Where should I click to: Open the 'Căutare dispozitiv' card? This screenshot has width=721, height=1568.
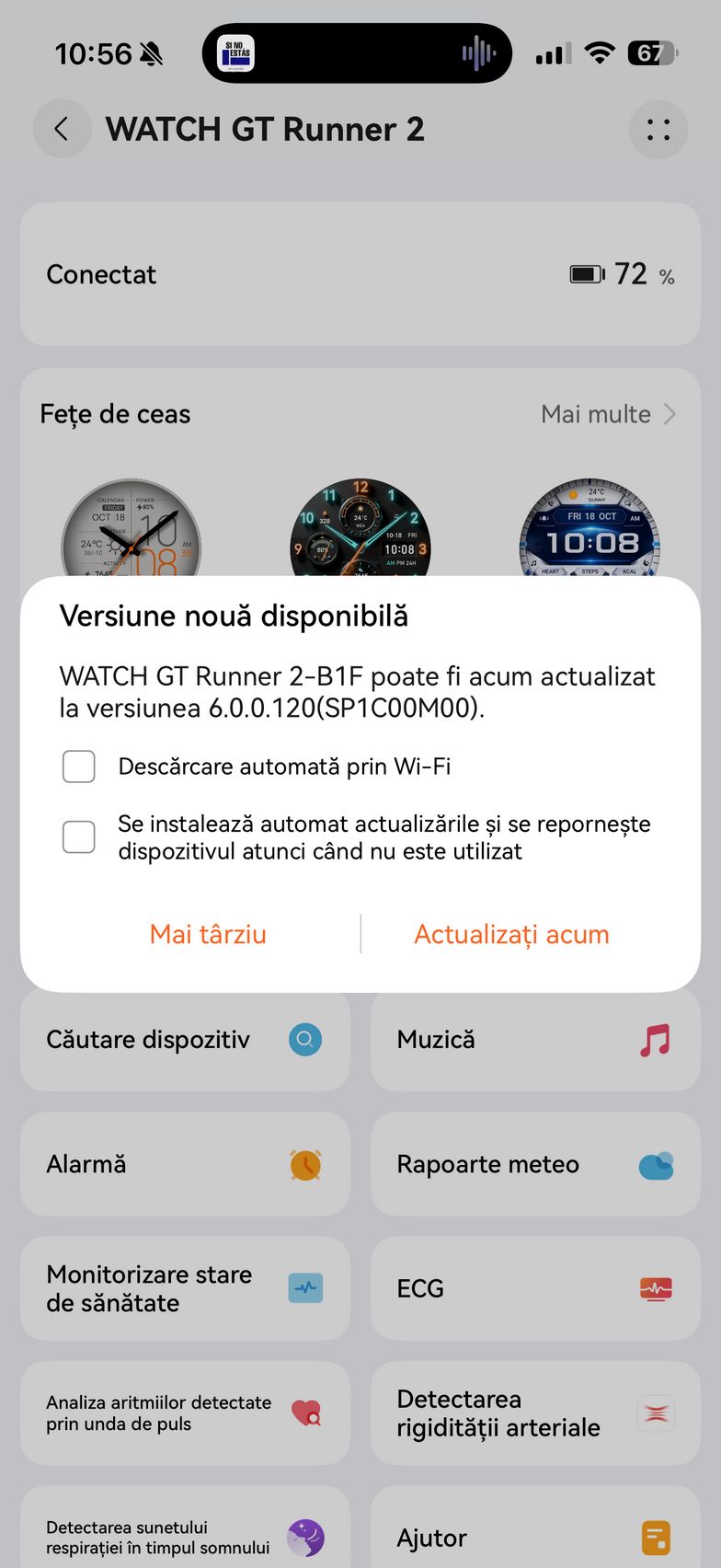tap(185, 1040)
